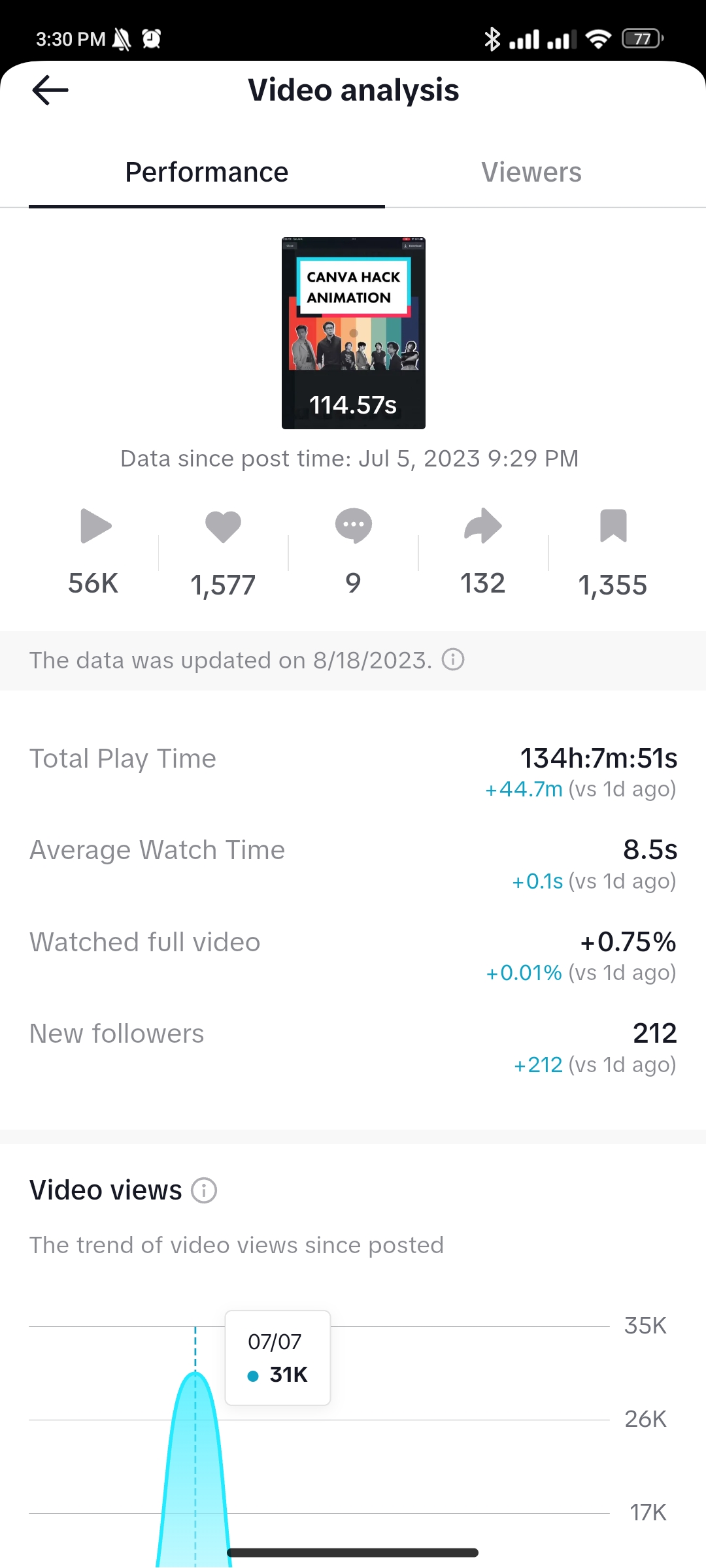Image resolution: width=706 pixels, height=1568 pixels.
Task: Switch to the Viewers tab
Action: click(x=531, y=172)
